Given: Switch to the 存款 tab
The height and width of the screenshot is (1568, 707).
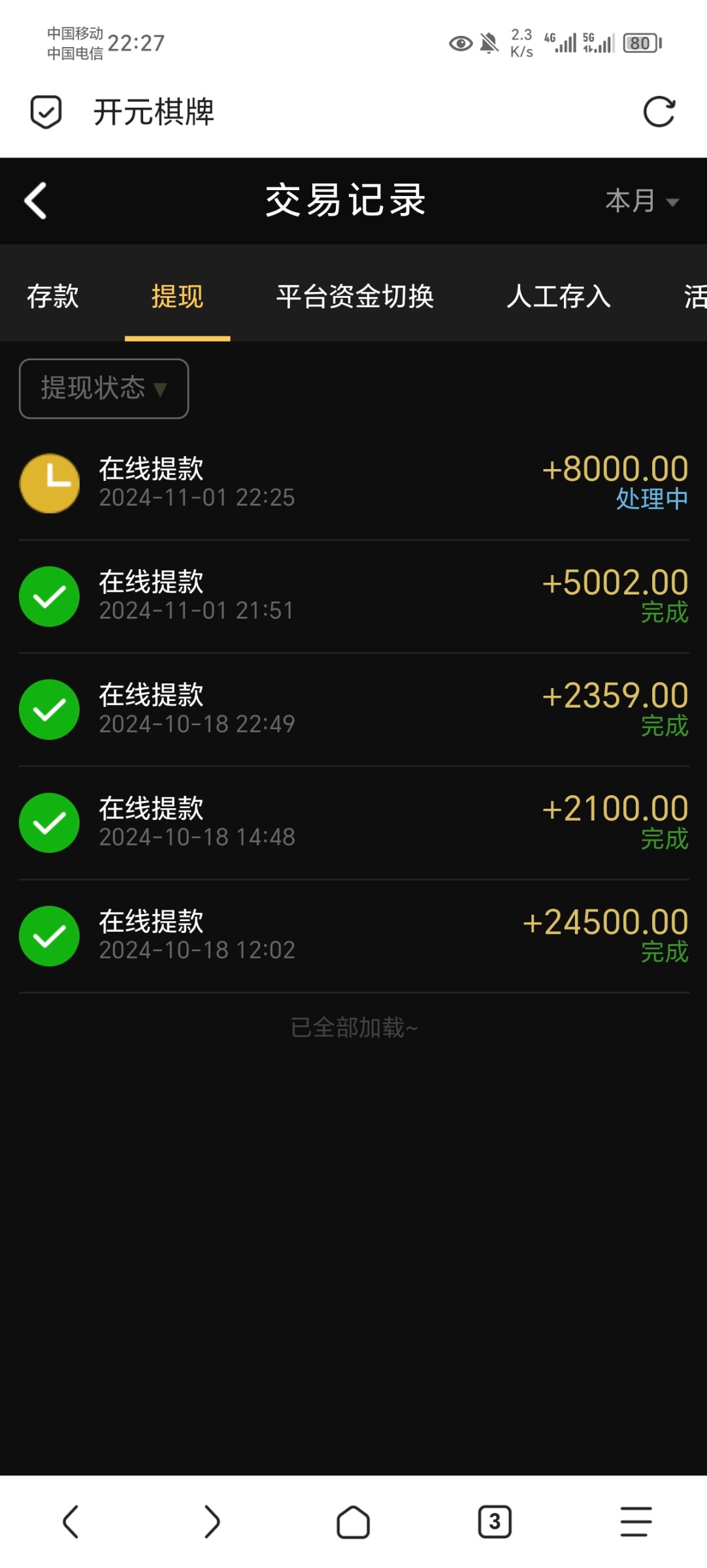Looking at the screenshot, I should point(53,296).
